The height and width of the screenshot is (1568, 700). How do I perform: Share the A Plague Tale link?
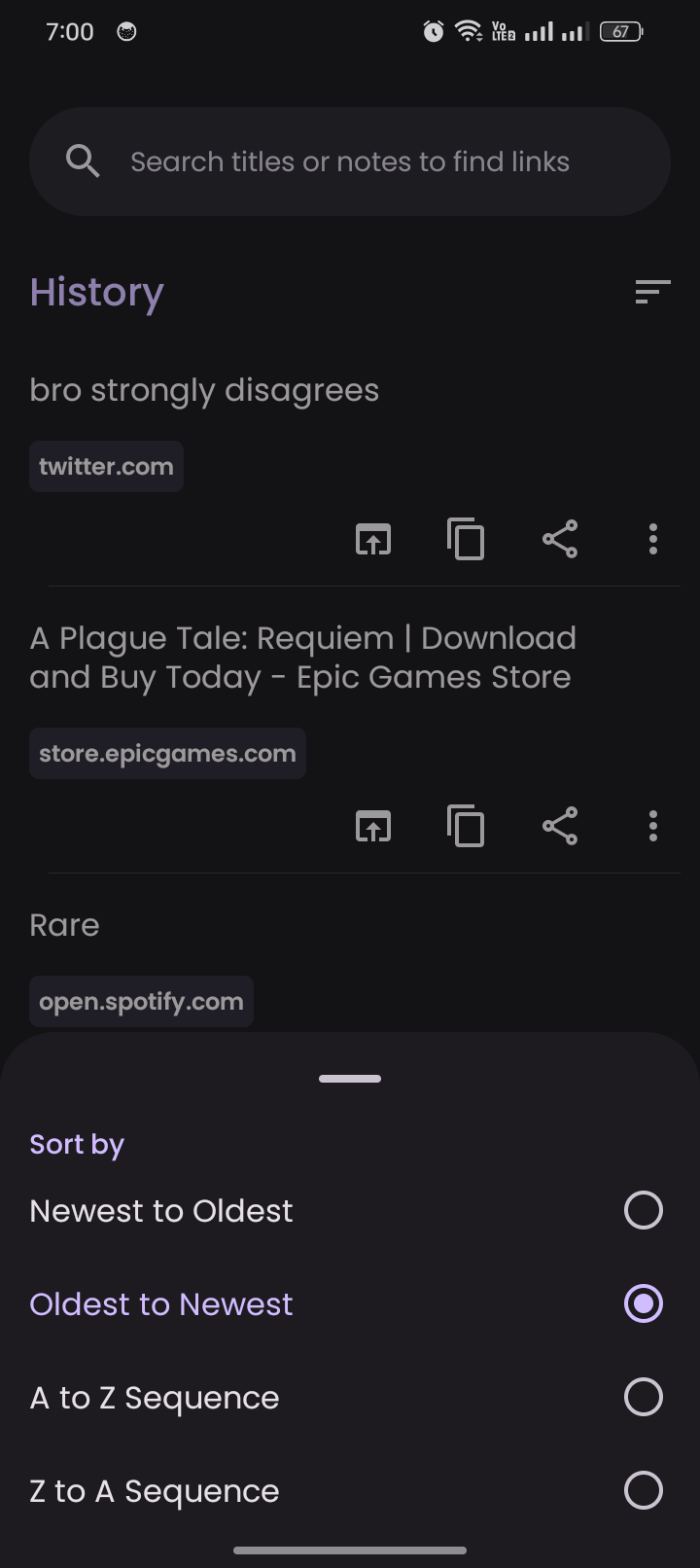pyautogui.click(x=560, y=827)
